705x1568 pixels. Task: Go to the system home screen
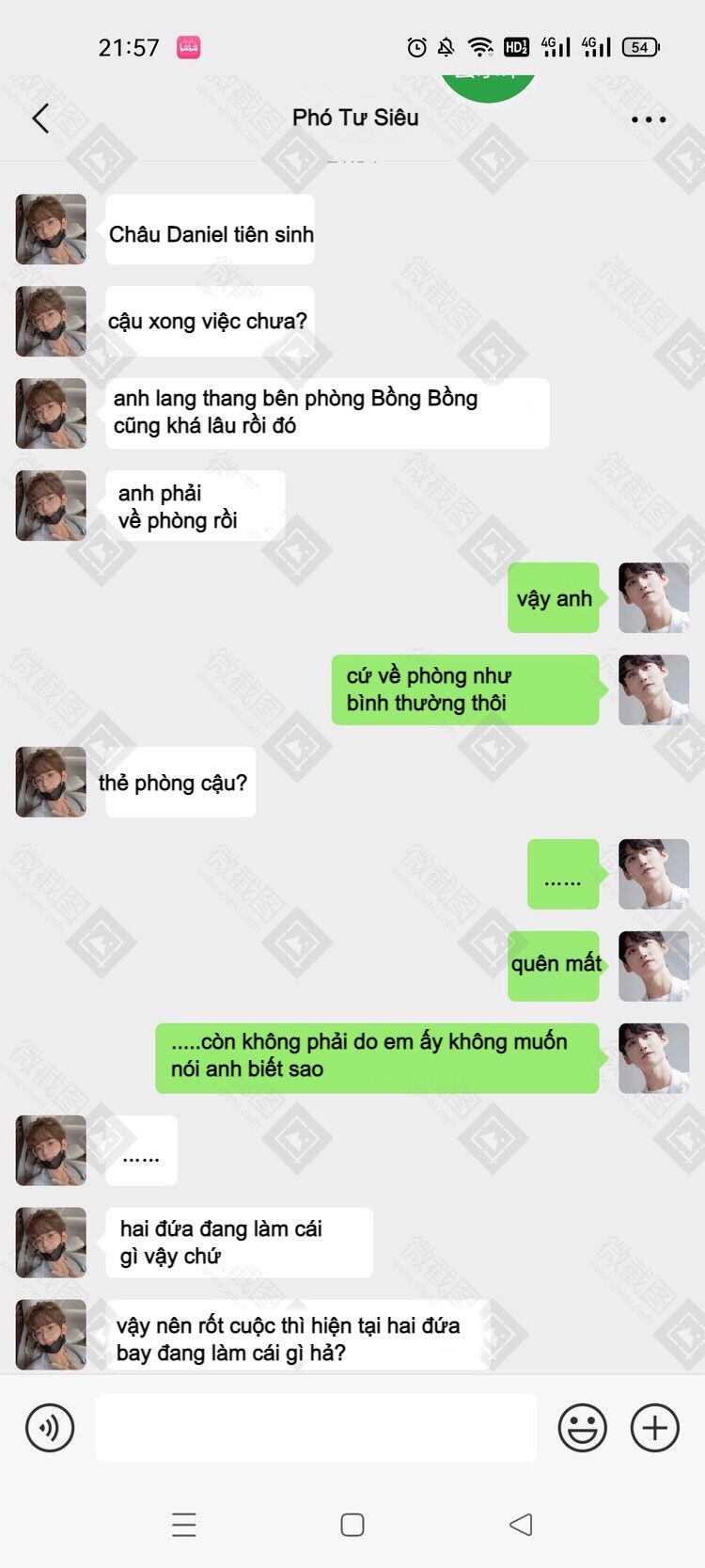pyautogui.click(x=352, y=1525)
